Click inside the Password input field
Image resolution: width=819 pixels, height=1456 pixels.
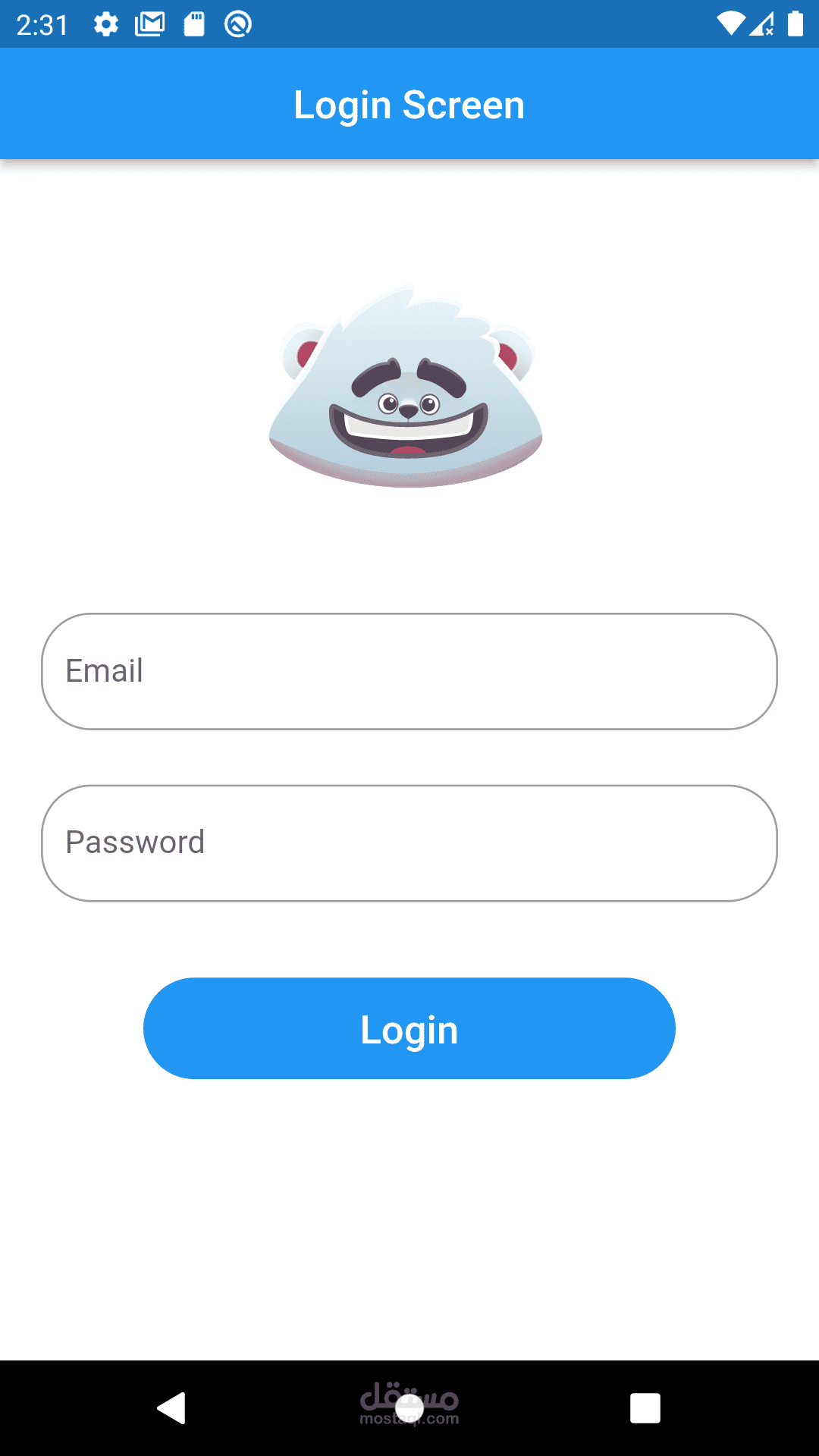pos(409,843)
